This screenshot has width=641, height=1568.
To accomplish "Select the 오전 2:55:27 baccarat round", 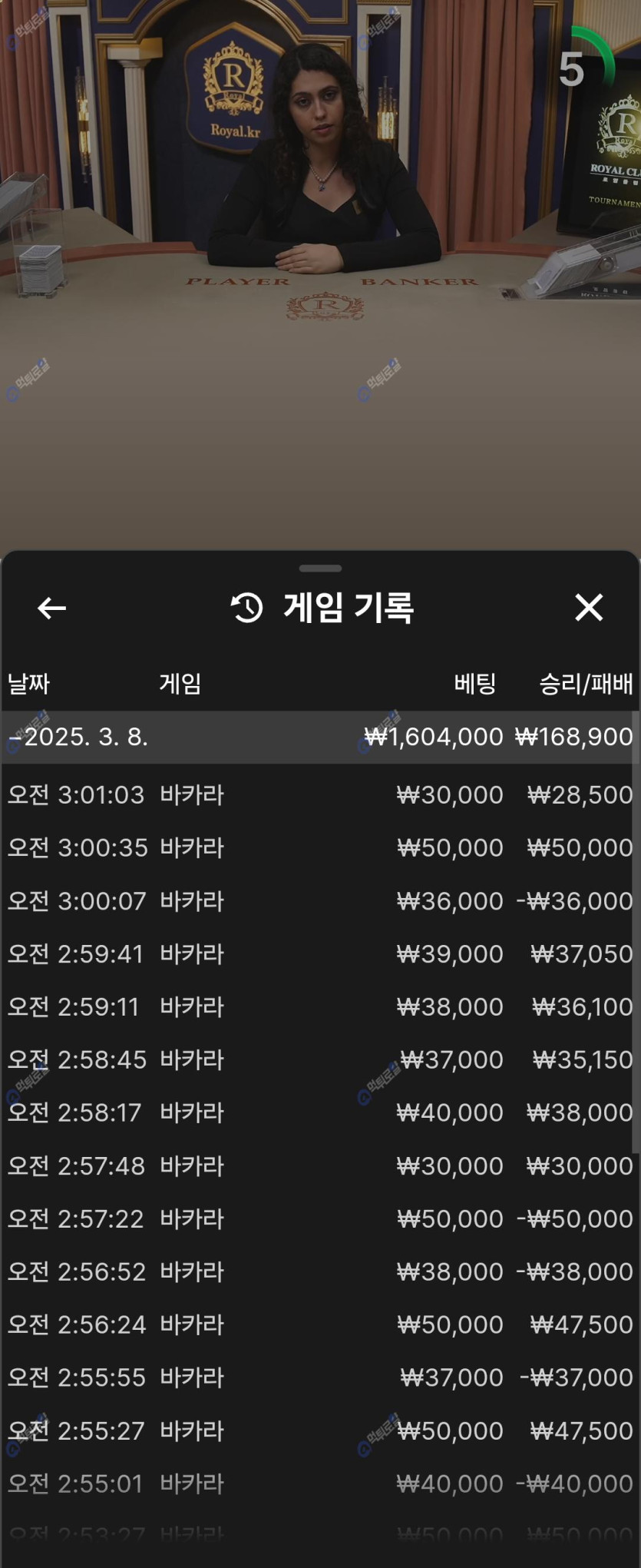I will tap(319, 1430).
